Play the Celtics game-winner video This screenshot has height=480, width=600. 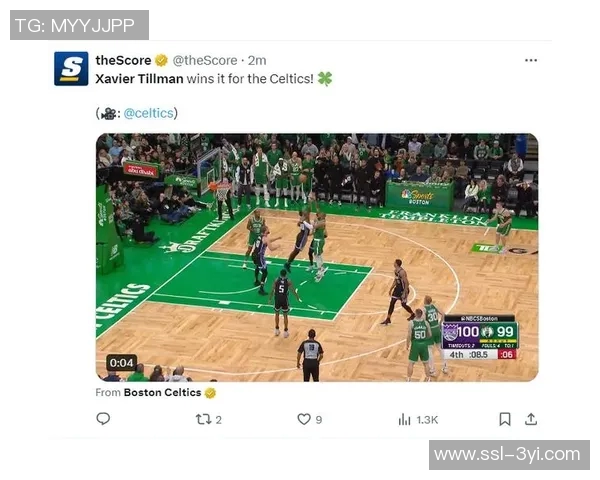[317, 257]
